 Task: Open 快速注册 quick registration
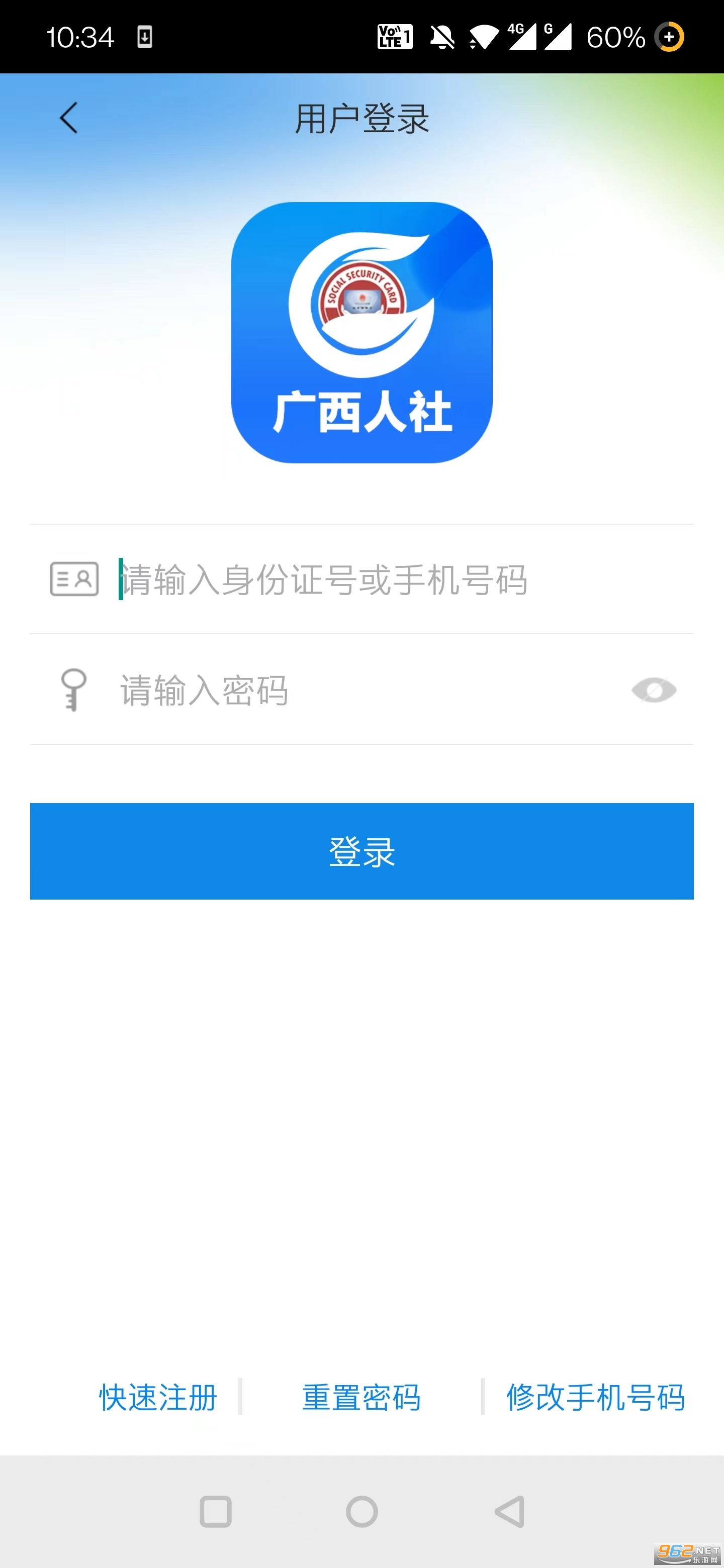[x=158, y=1397]
